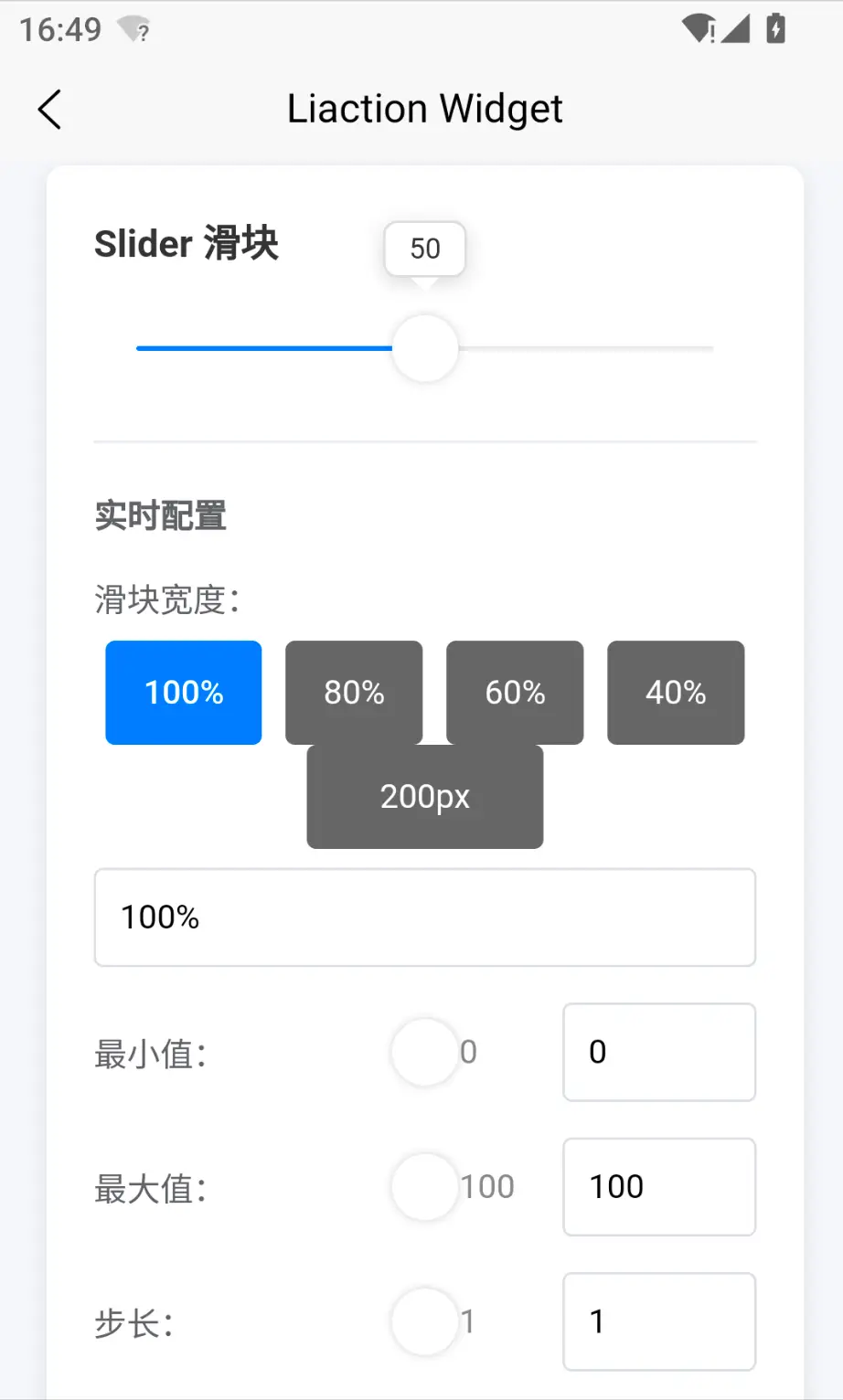The image size is (843, 1400).
Task: Tap the 最大值 slider handle
Action: 425,1186
